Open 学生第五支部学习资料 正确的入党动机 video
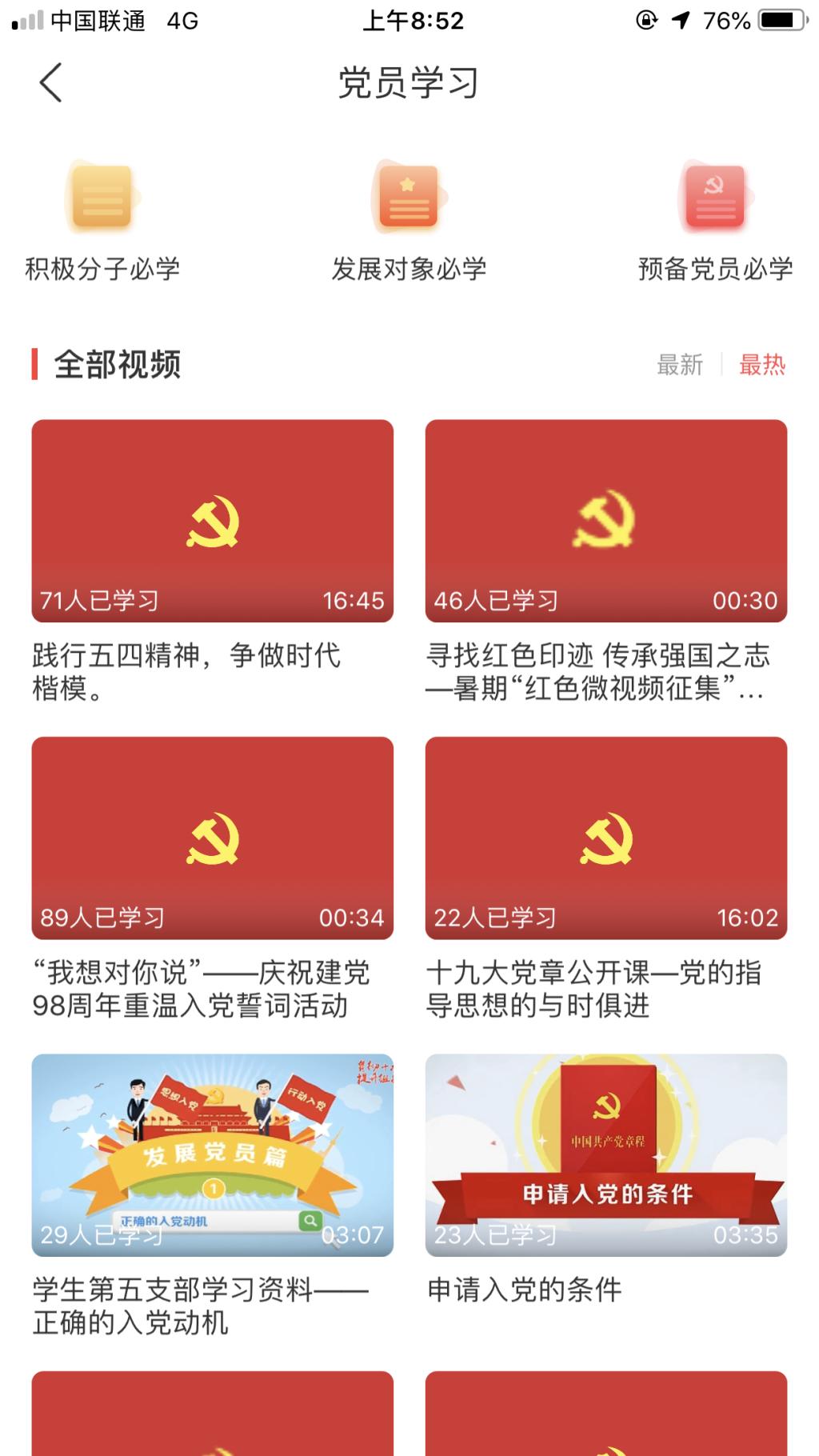This screenshot has width=819, height=1456. tap(212, 1154)
